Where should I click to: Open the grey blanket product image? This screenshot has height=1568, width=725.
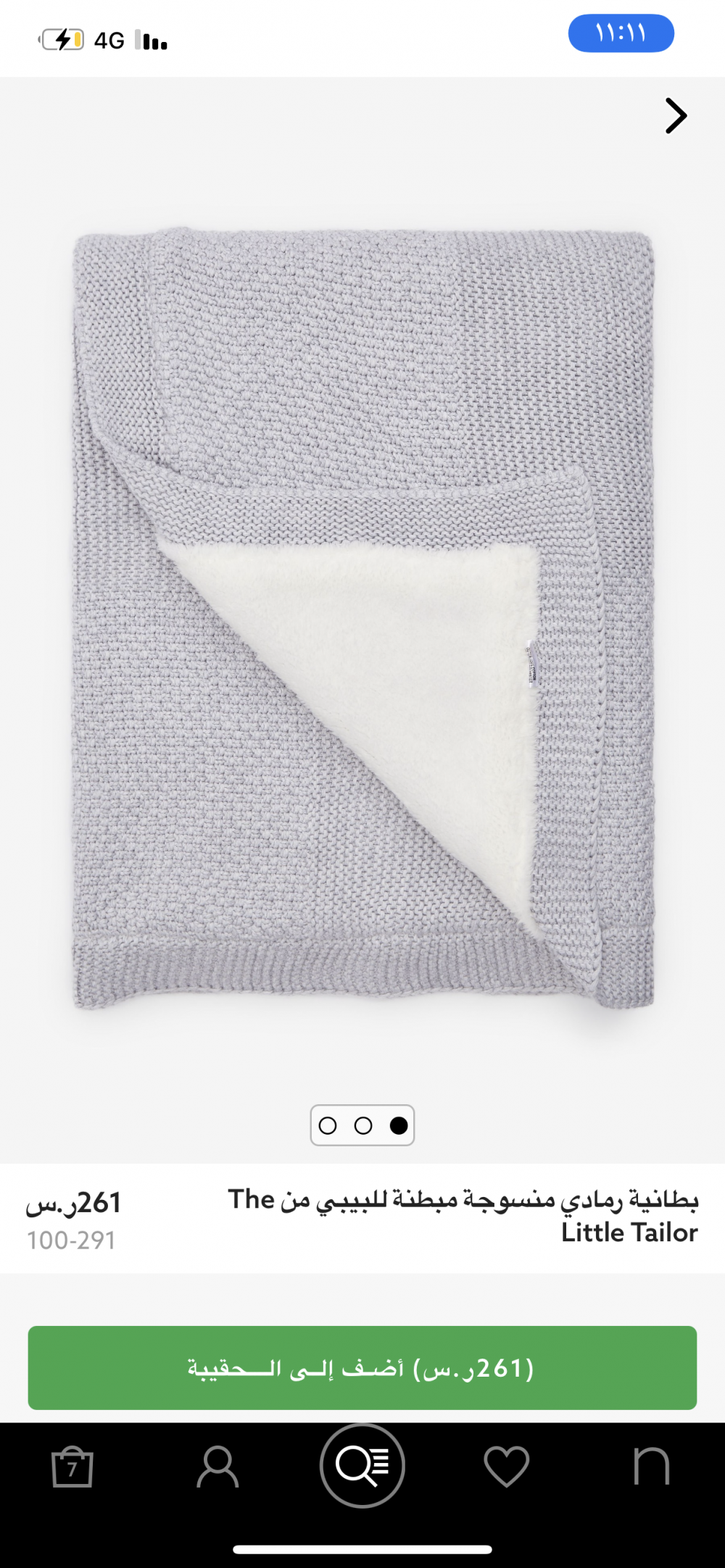363,620
